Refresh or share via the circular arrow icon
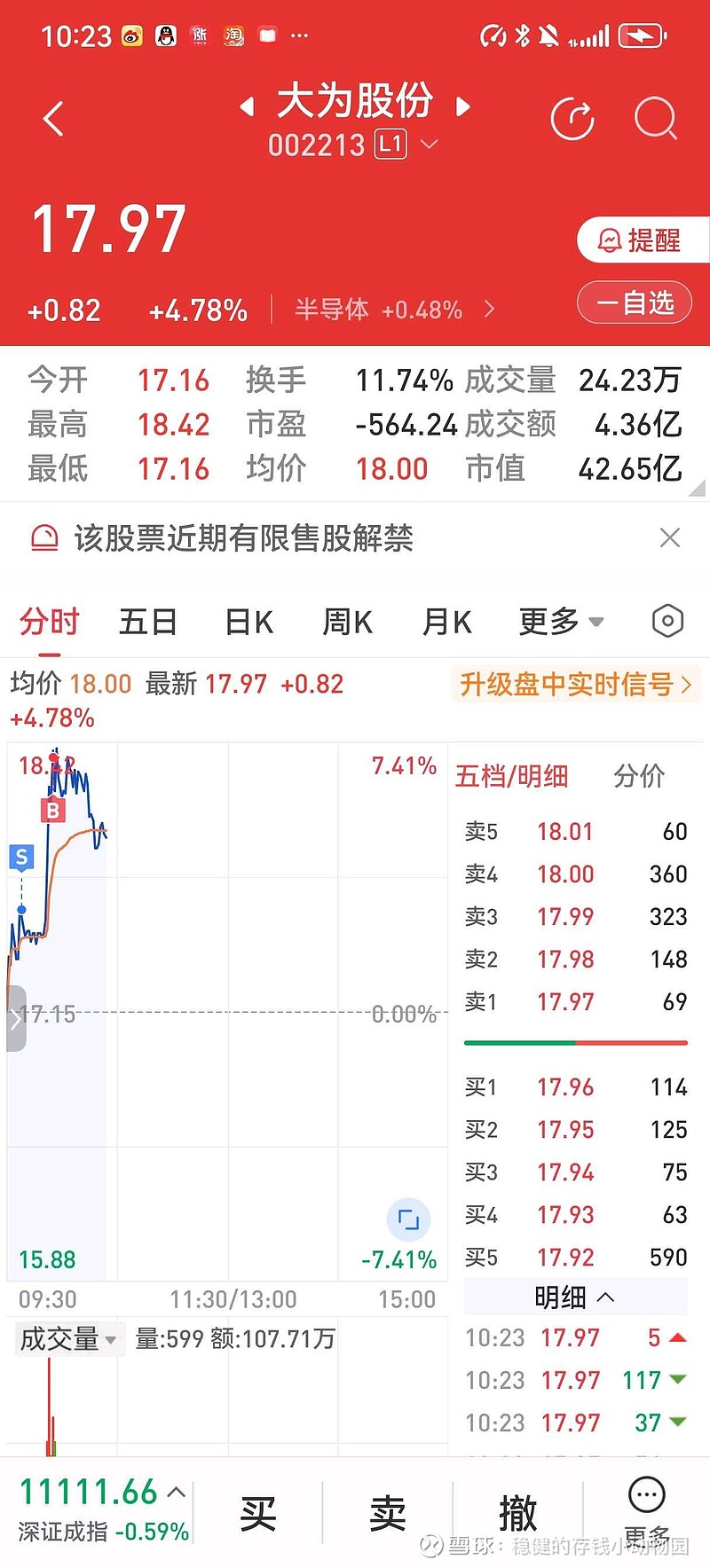The height and width of the screenshot is (1568, 710). tap(572, 119)
